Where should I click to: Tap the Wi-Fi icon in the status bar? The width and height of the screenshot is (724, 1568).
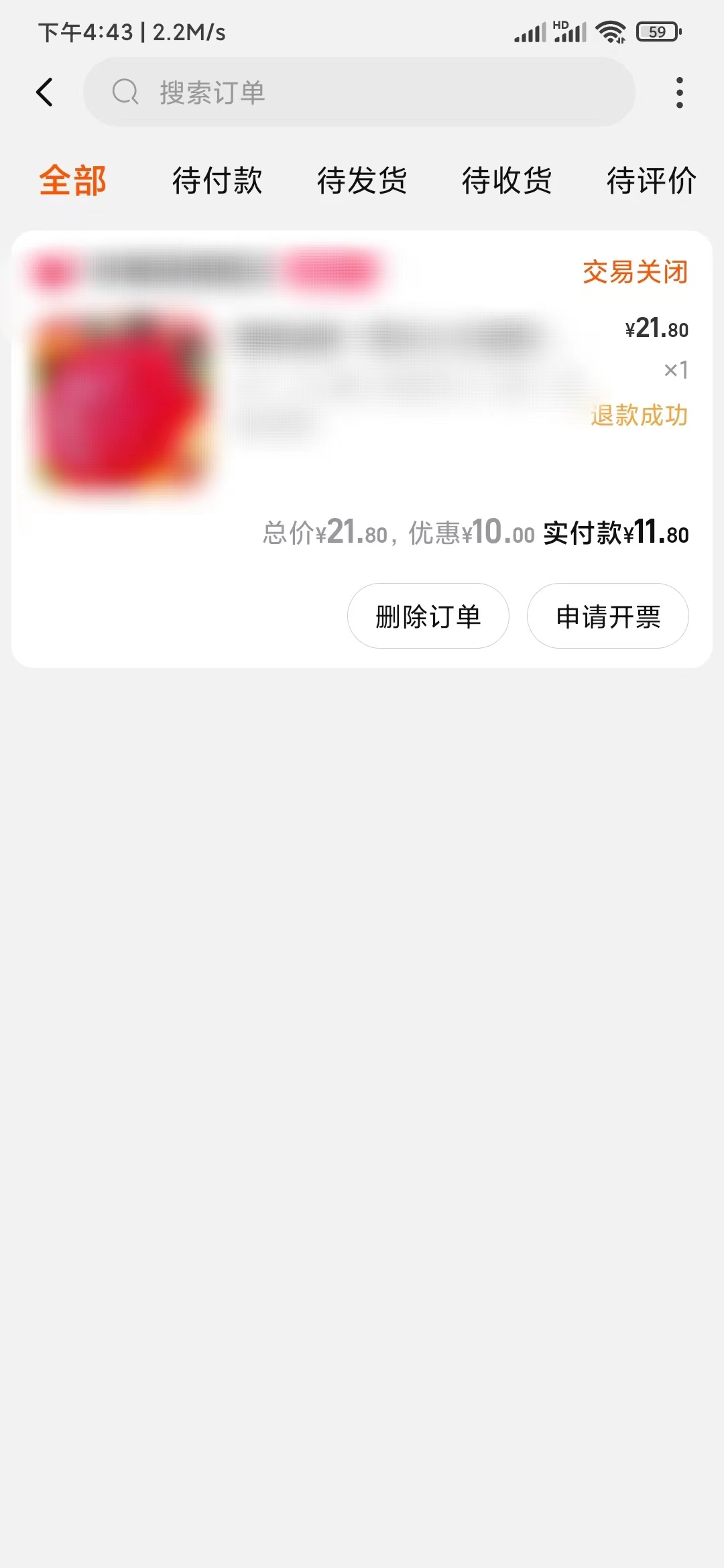(x=611, y=30)
